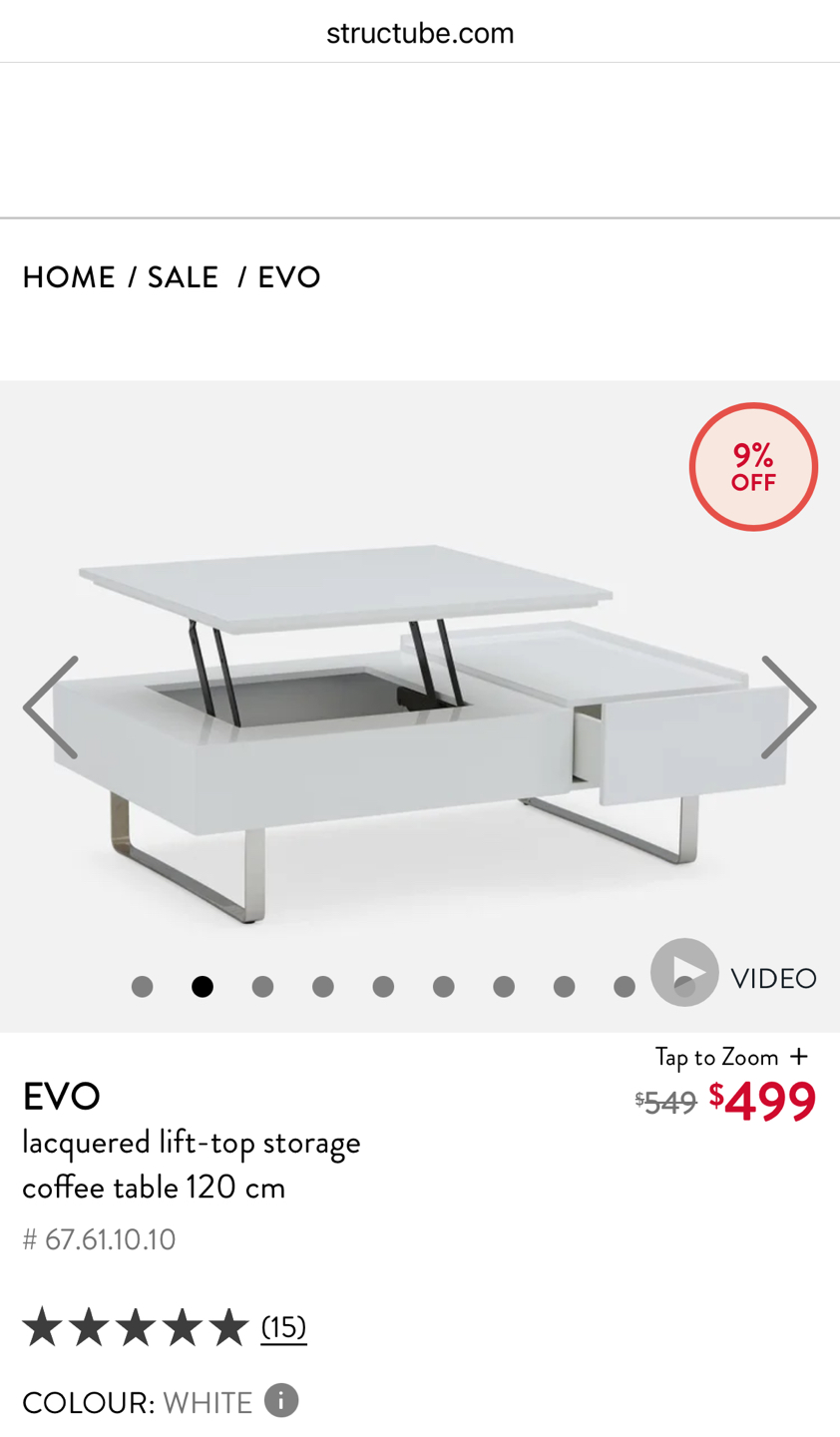Open the SALE breadcrumb link
840x1437 pixels.
[x=183, y=277]
